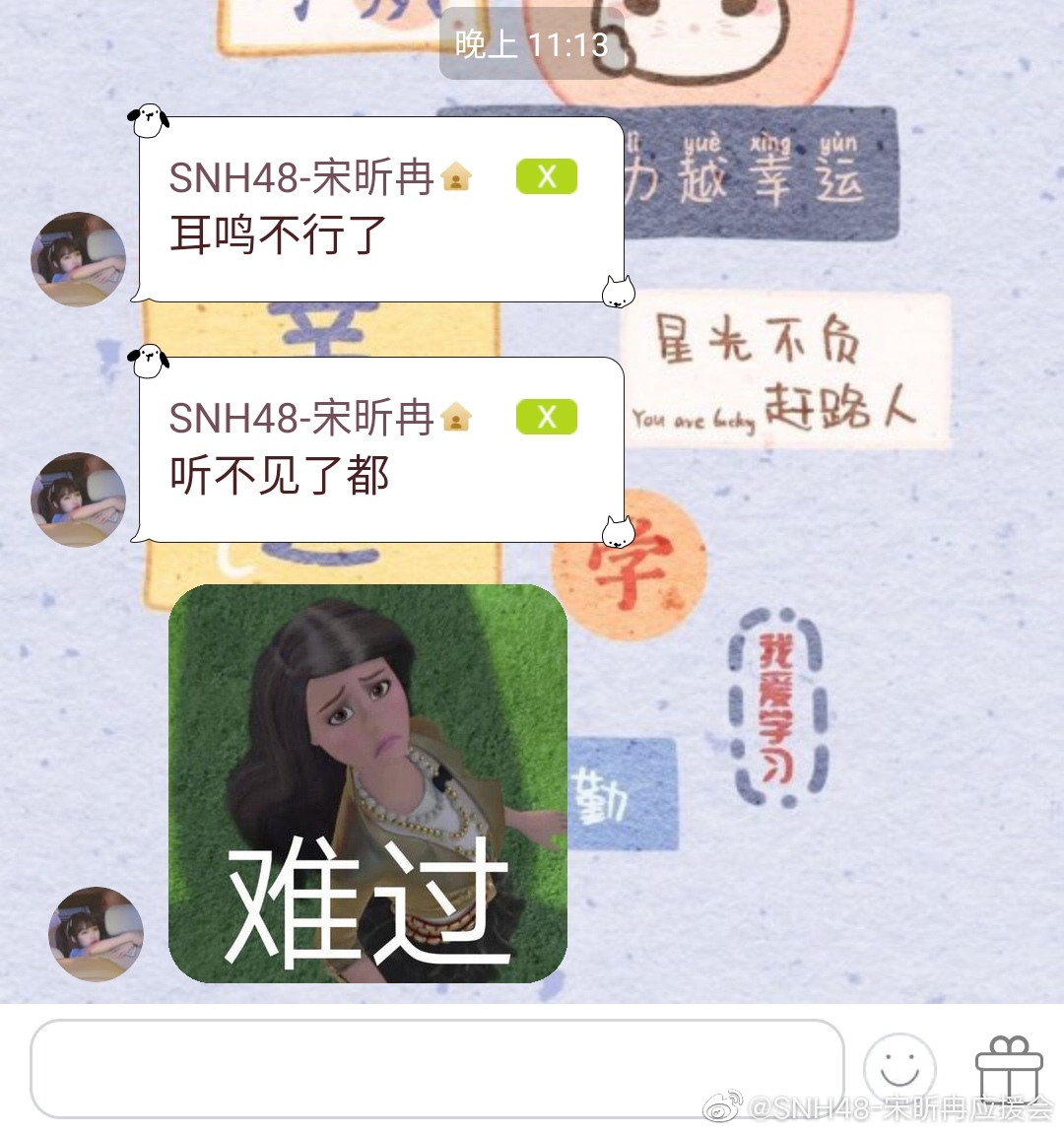Viewport: 1064px width, 1134px height.
Task: Tap the avatar beside the 耳鸣不行了 message
Action: pos(79,259)
